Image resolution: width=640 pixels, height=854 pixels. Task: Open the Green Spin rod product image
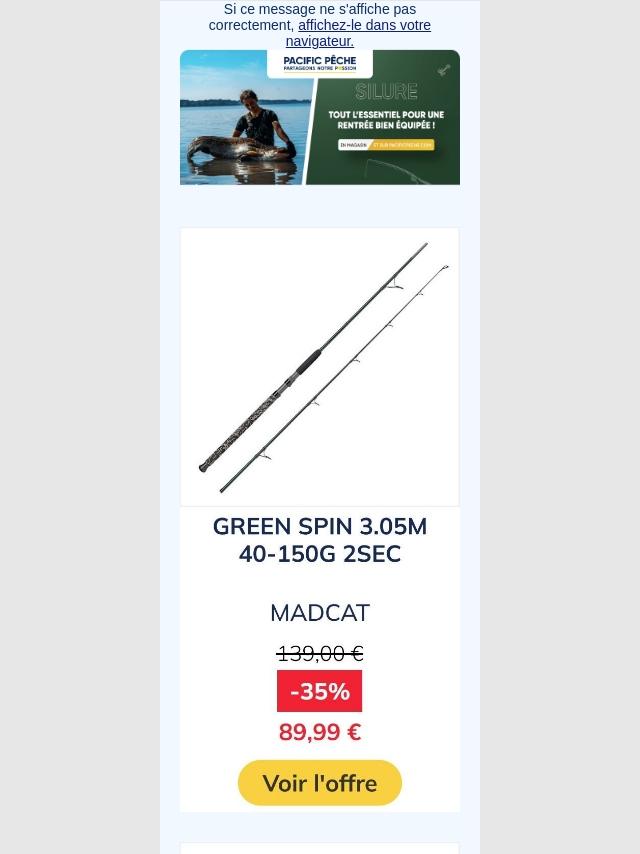(320, 367)
